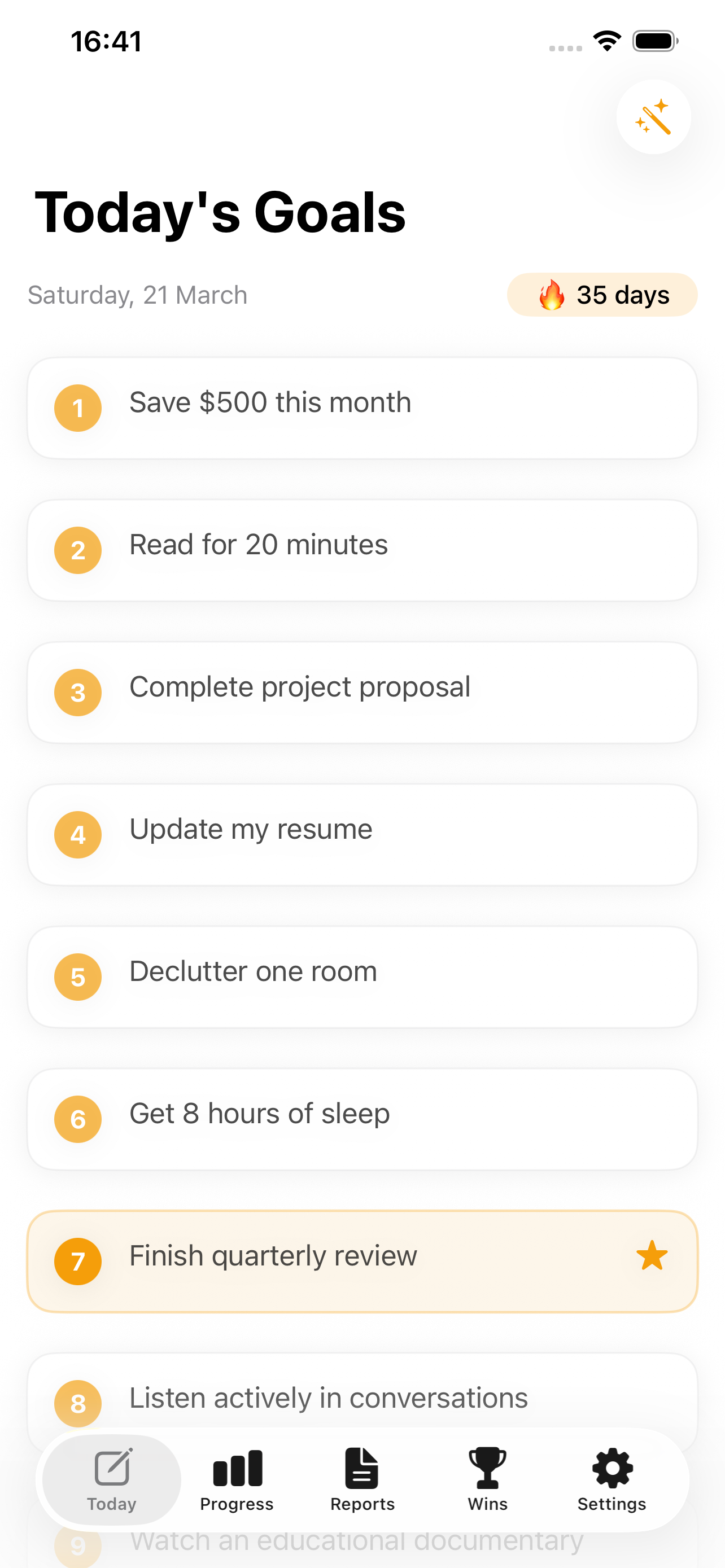Go to the Reports tab

(362, 1479)
